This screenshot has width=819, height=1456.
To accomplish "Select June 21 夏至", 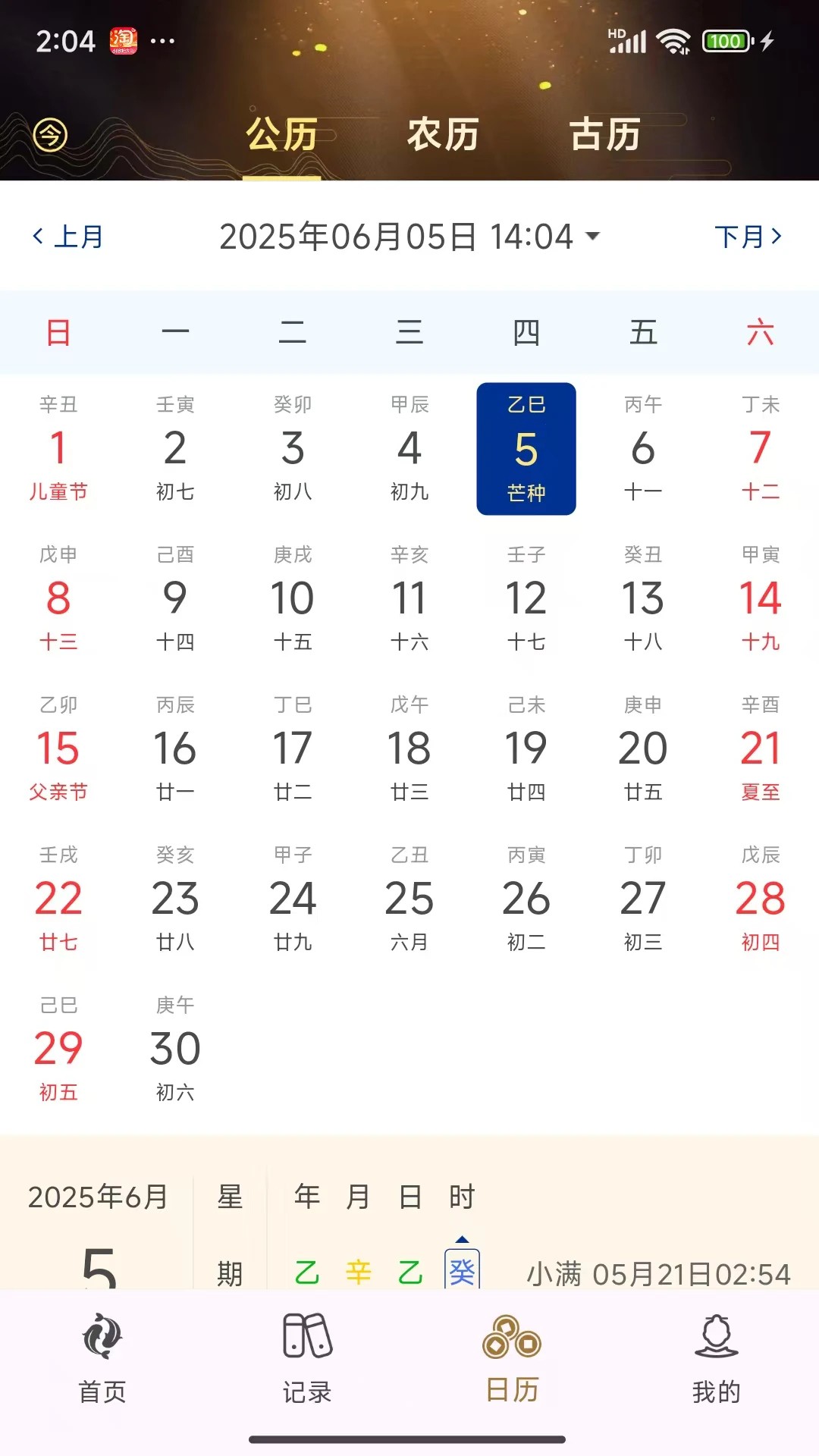I will pos(760,748).
